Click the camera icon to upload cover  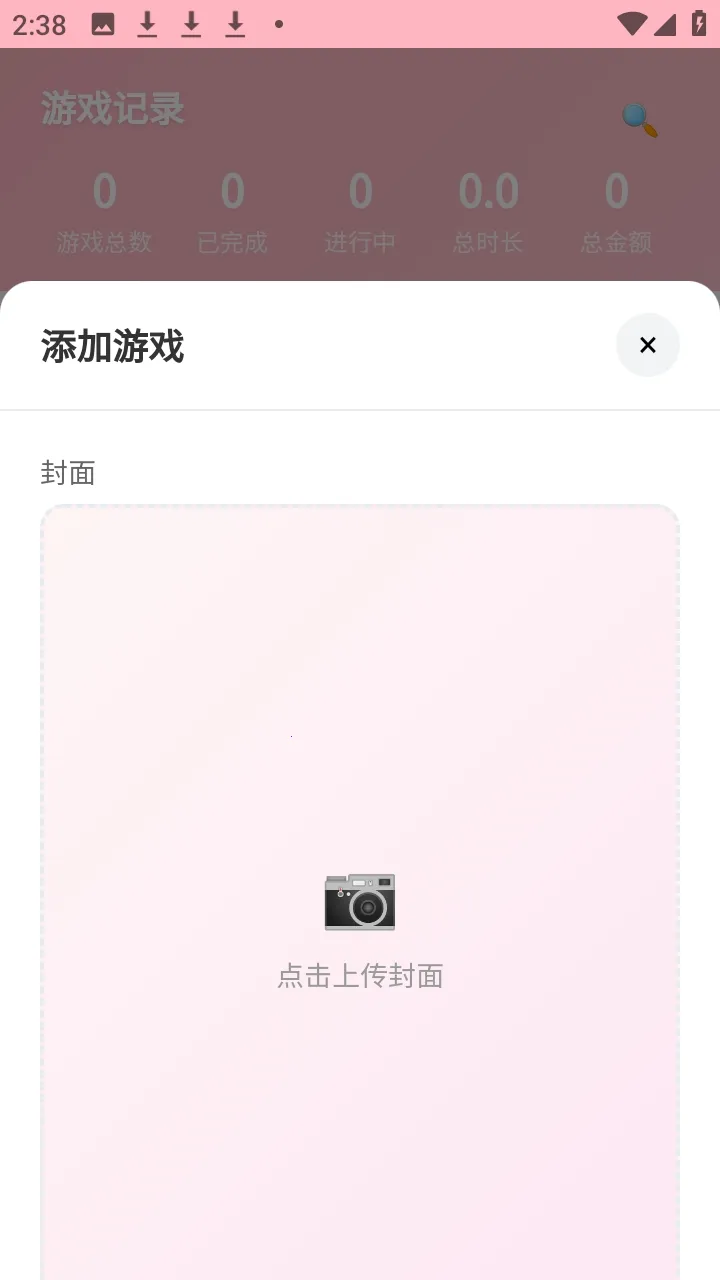click(x=360, y=902)
